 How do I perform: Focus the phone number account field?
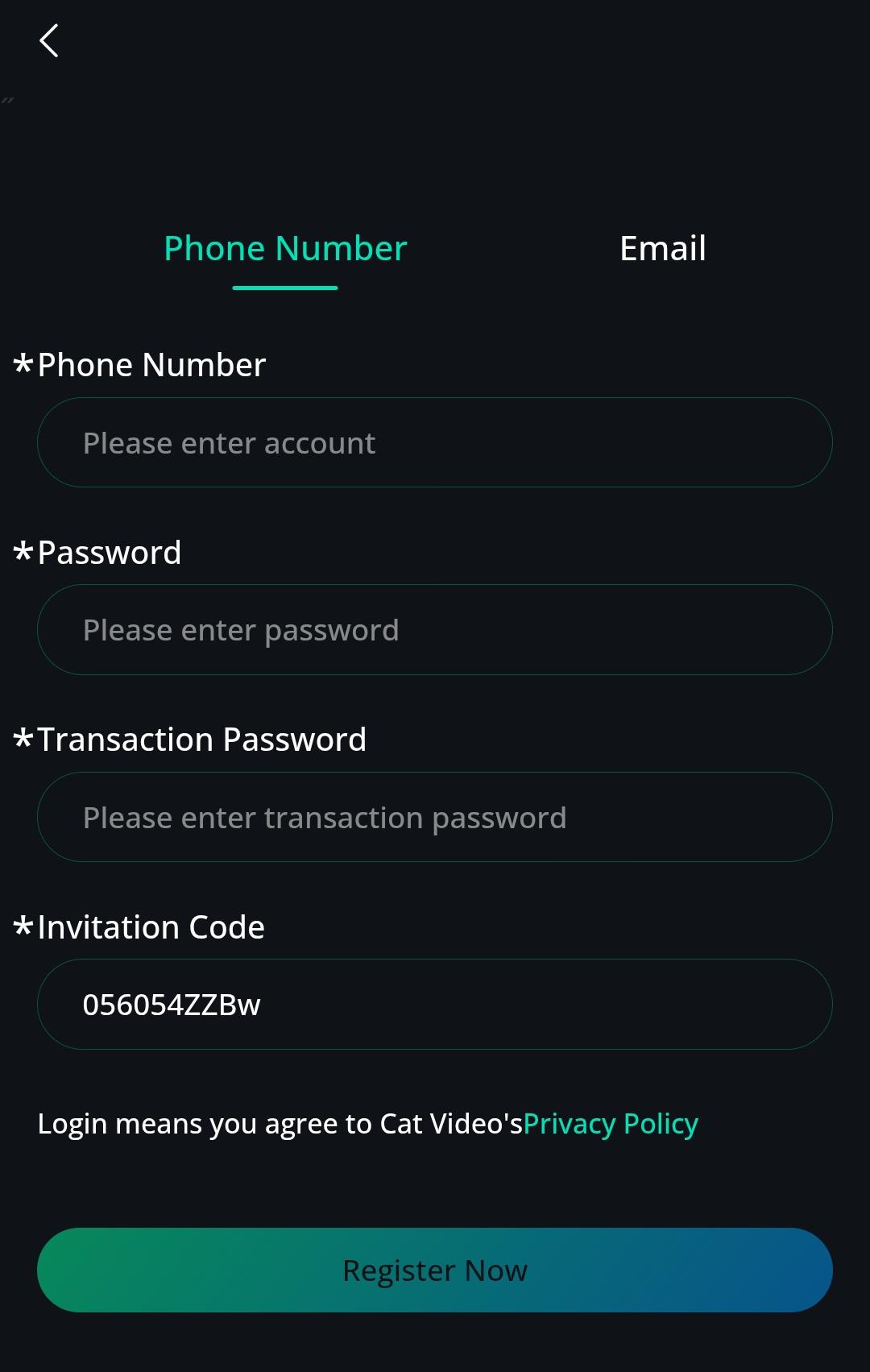click(434, 442)
